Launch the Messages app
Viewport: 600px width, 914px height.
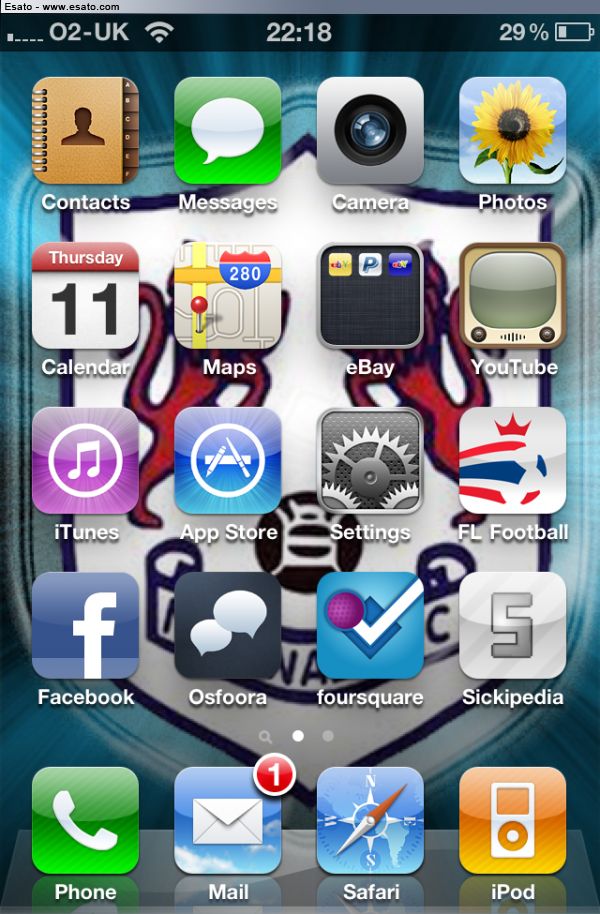click(x=228, y=131)
